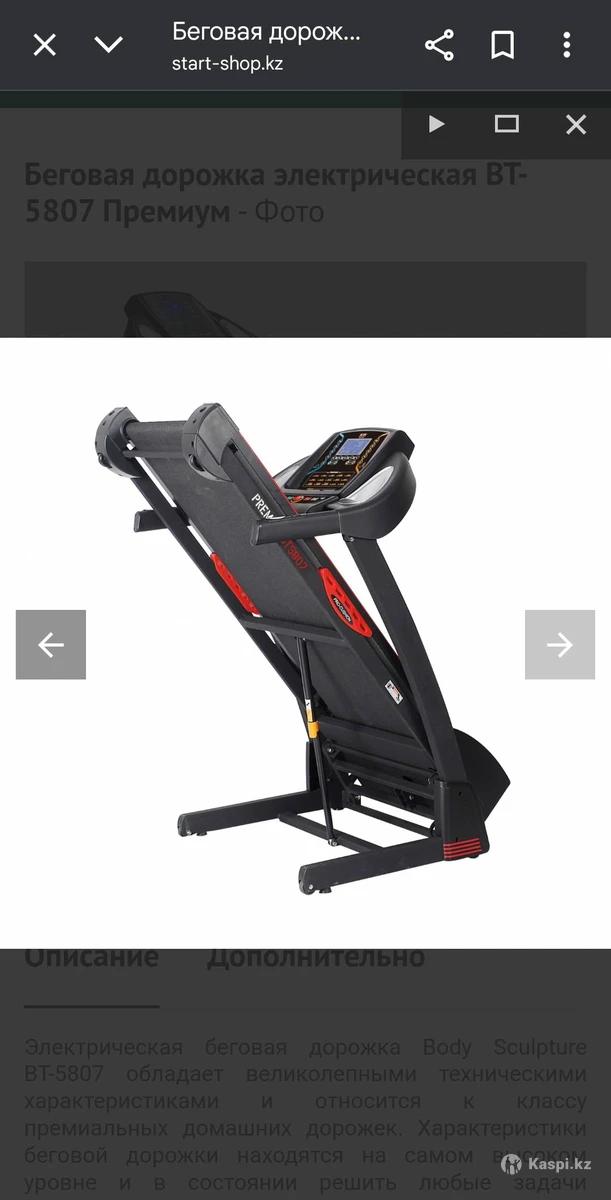Viewport: 611px width, 1200px height.
Task: Minimize the browser with the down chevron
Action: (108, 45)
